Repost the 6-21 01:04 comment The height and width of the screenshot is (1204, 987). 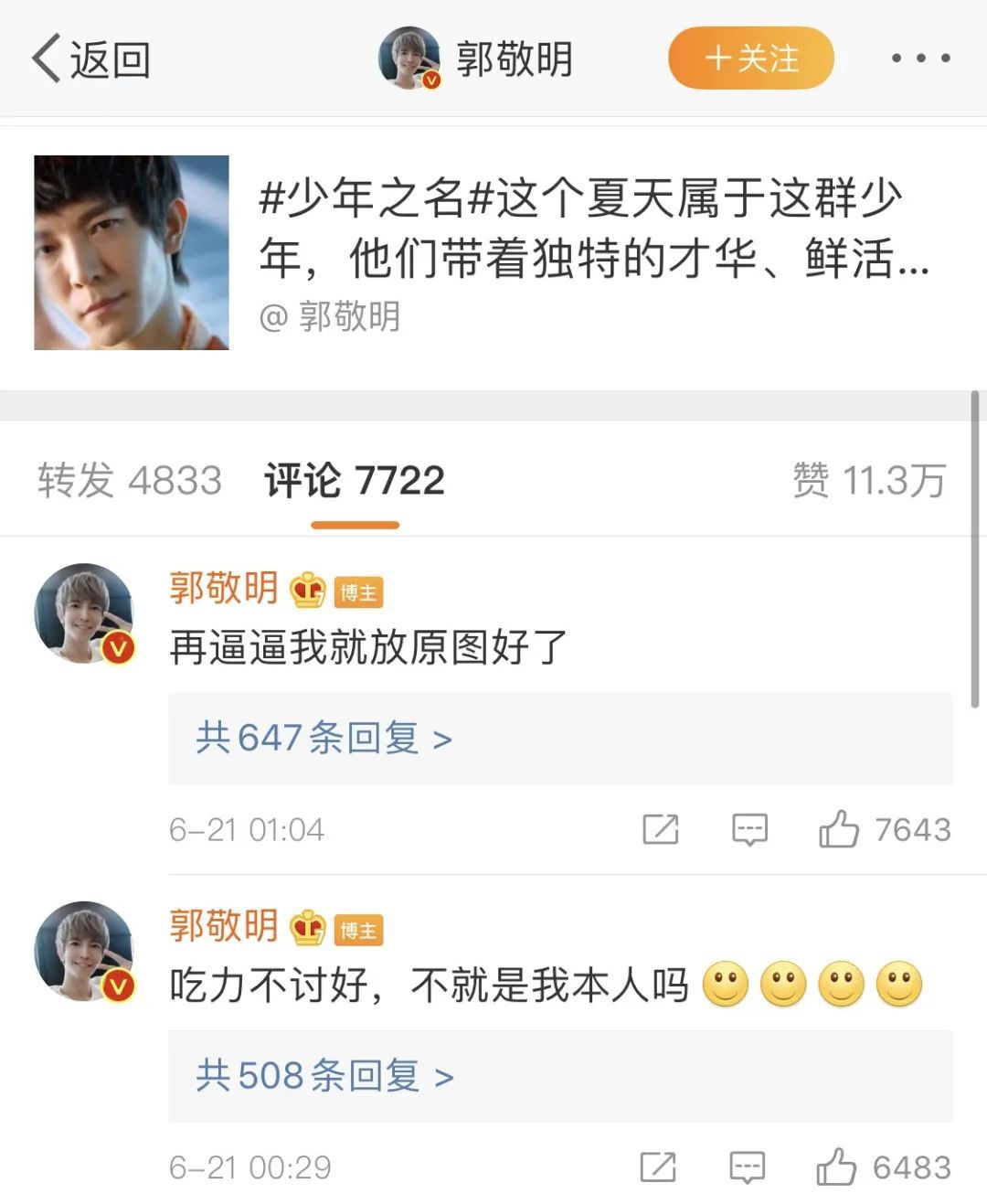[x=660, y=829]
